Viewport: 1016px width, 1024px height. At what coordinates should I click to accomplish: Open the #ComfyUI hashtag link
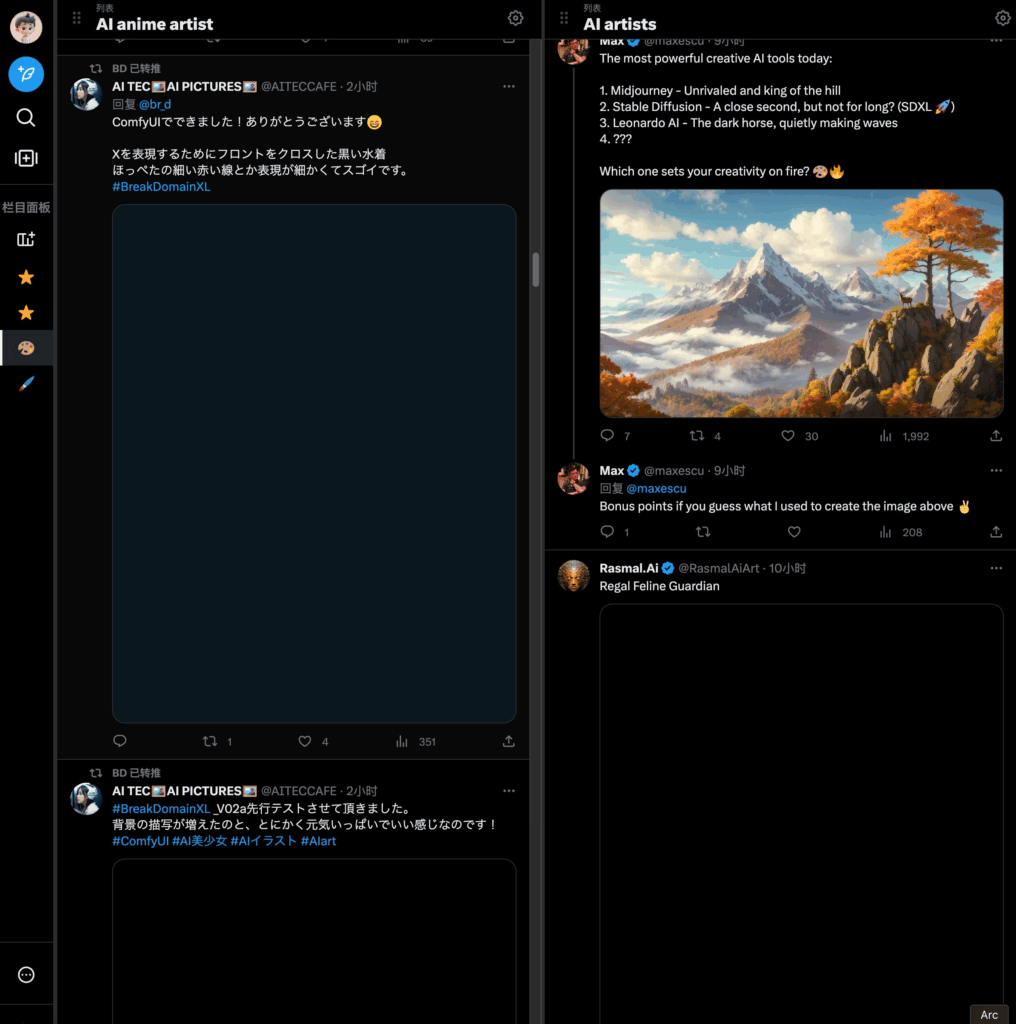(x=140, y=841)
